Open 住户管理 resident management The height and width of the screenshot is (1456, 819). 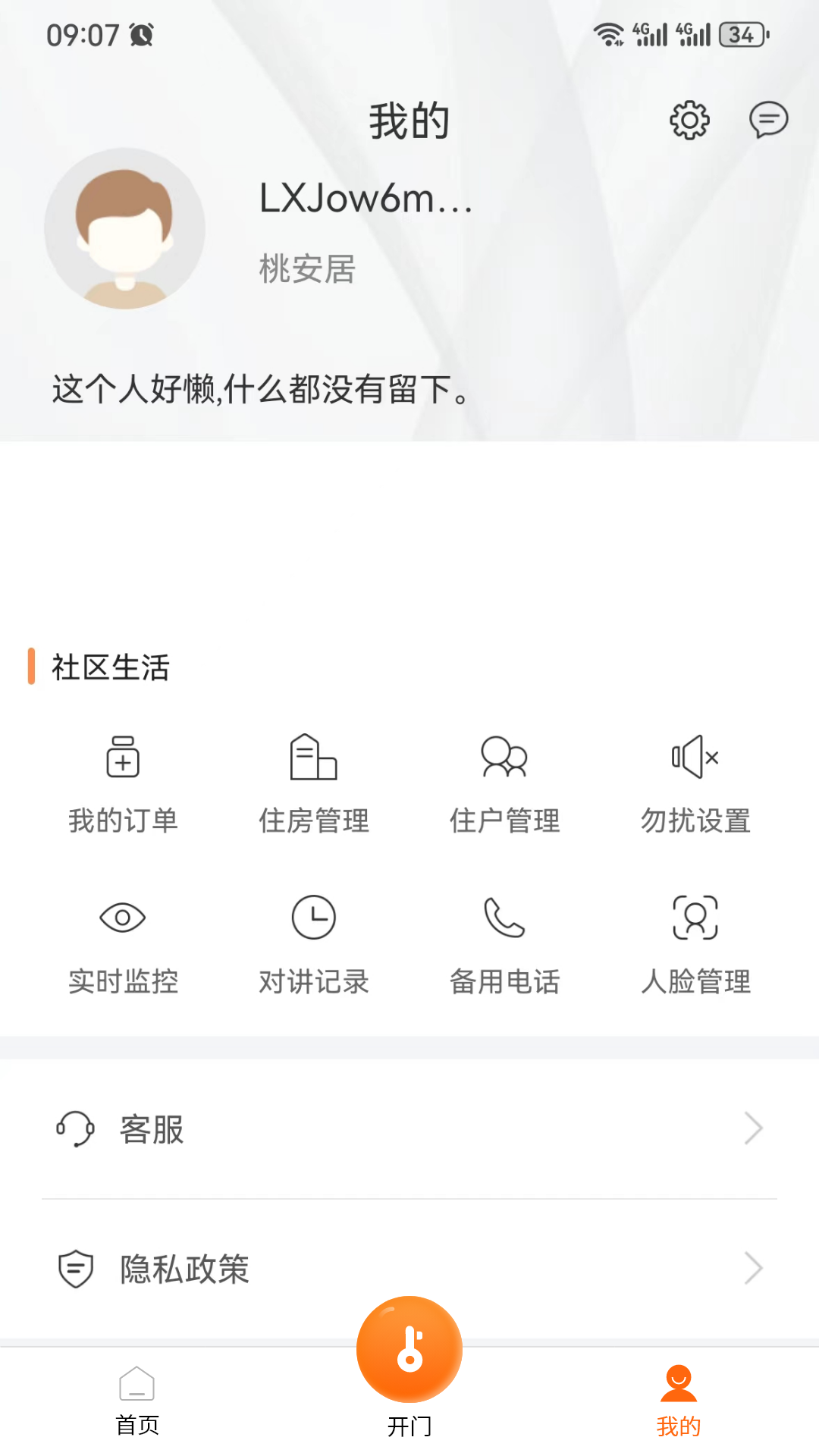coord(505,785)
